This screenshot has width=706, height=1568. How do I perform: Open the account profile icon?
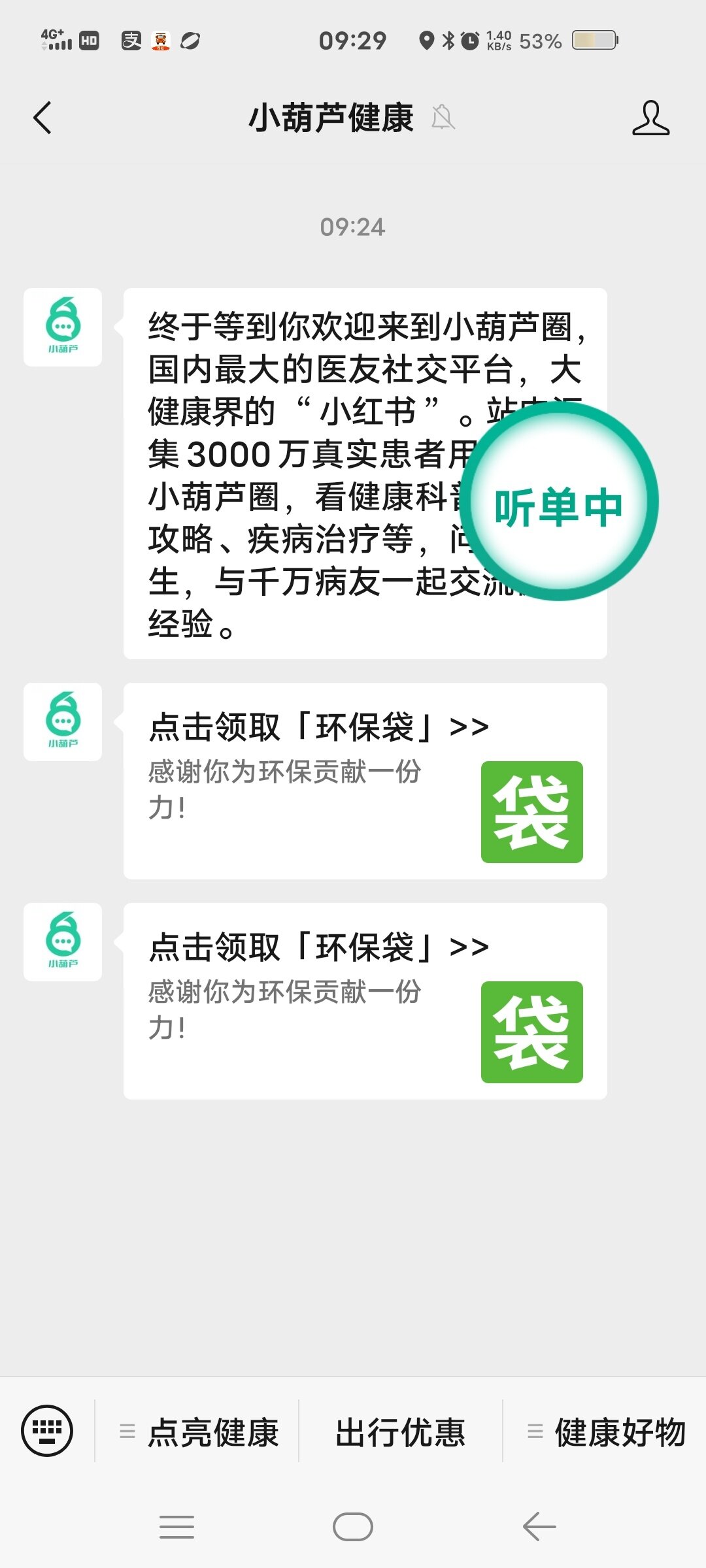pos(650,118)
